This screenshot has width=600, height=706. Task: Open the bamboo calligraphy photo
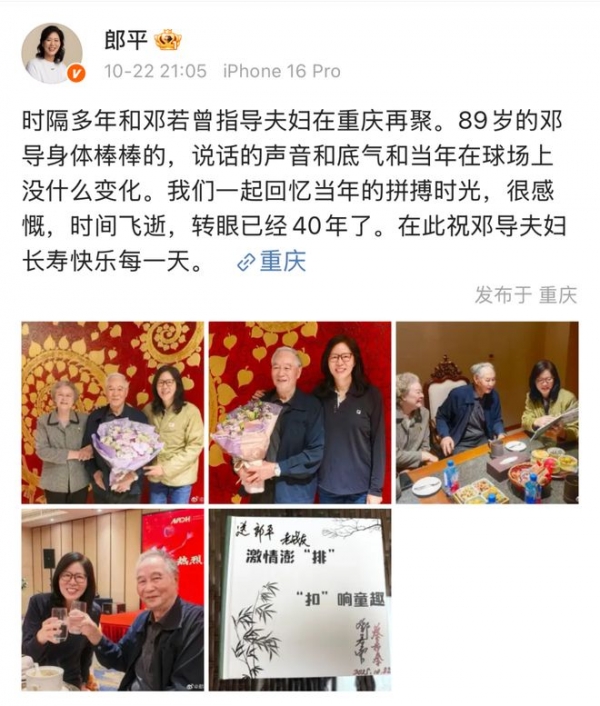tap(299, 599)
